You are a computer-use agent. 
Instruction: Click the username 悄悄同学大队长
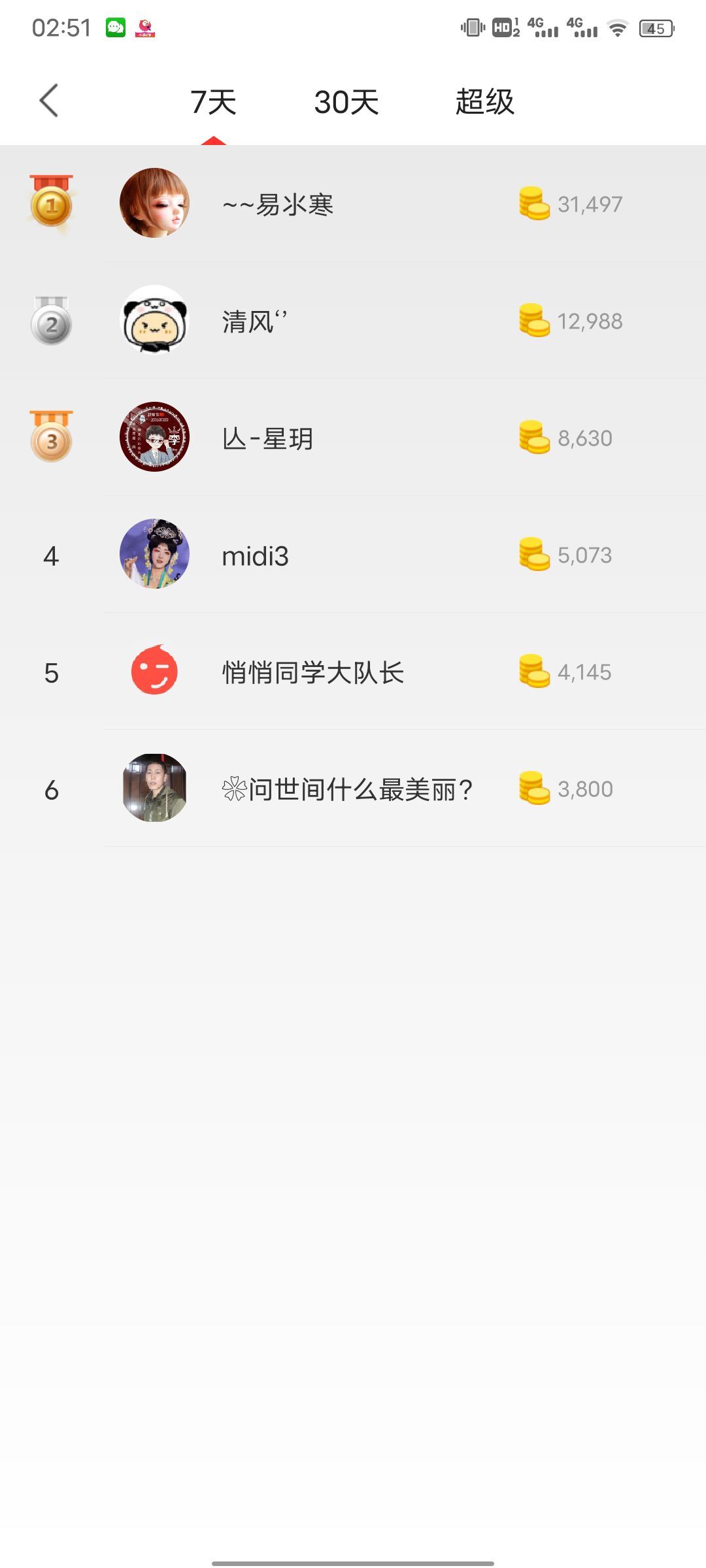click(x=312, y=672)
